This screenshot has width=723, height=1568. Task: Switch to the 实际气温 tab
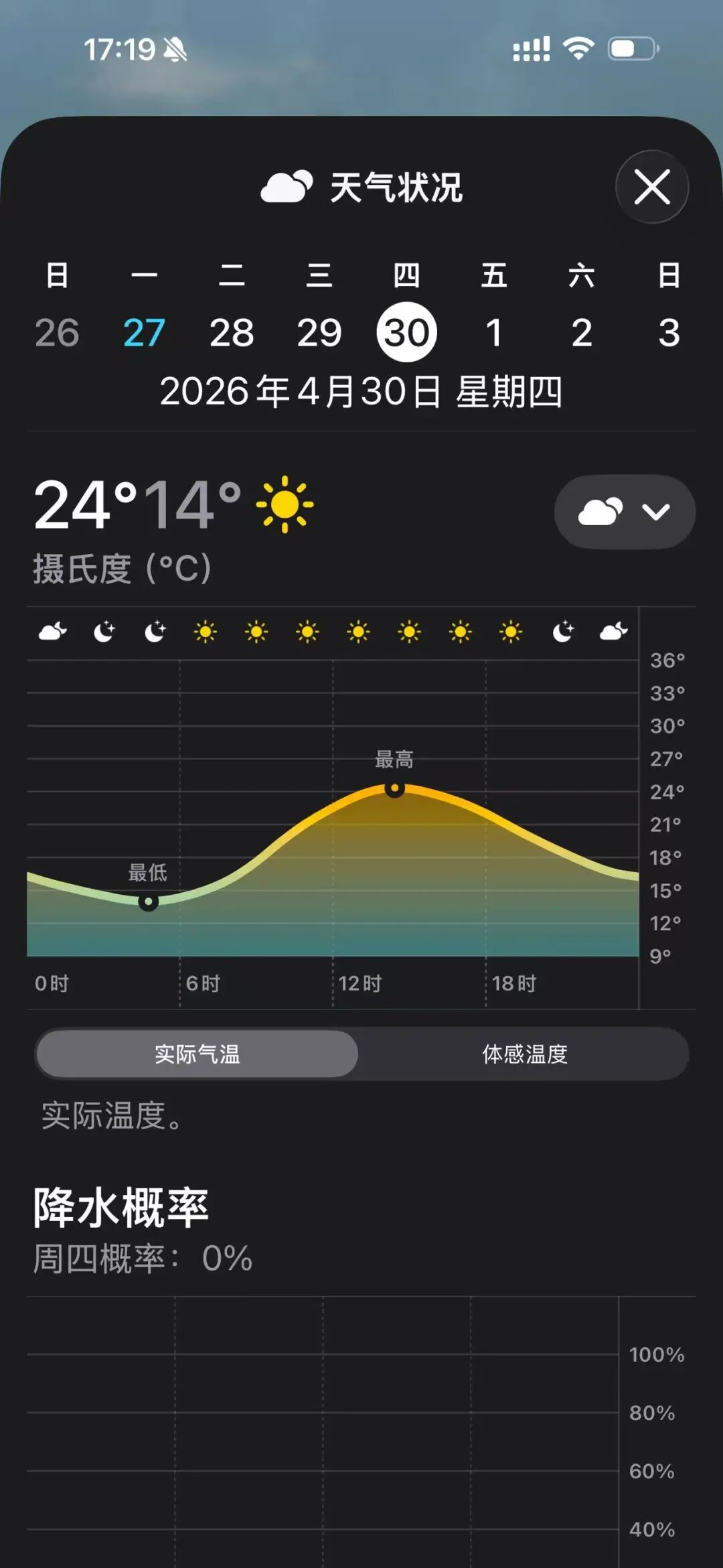pos(197,1054)
